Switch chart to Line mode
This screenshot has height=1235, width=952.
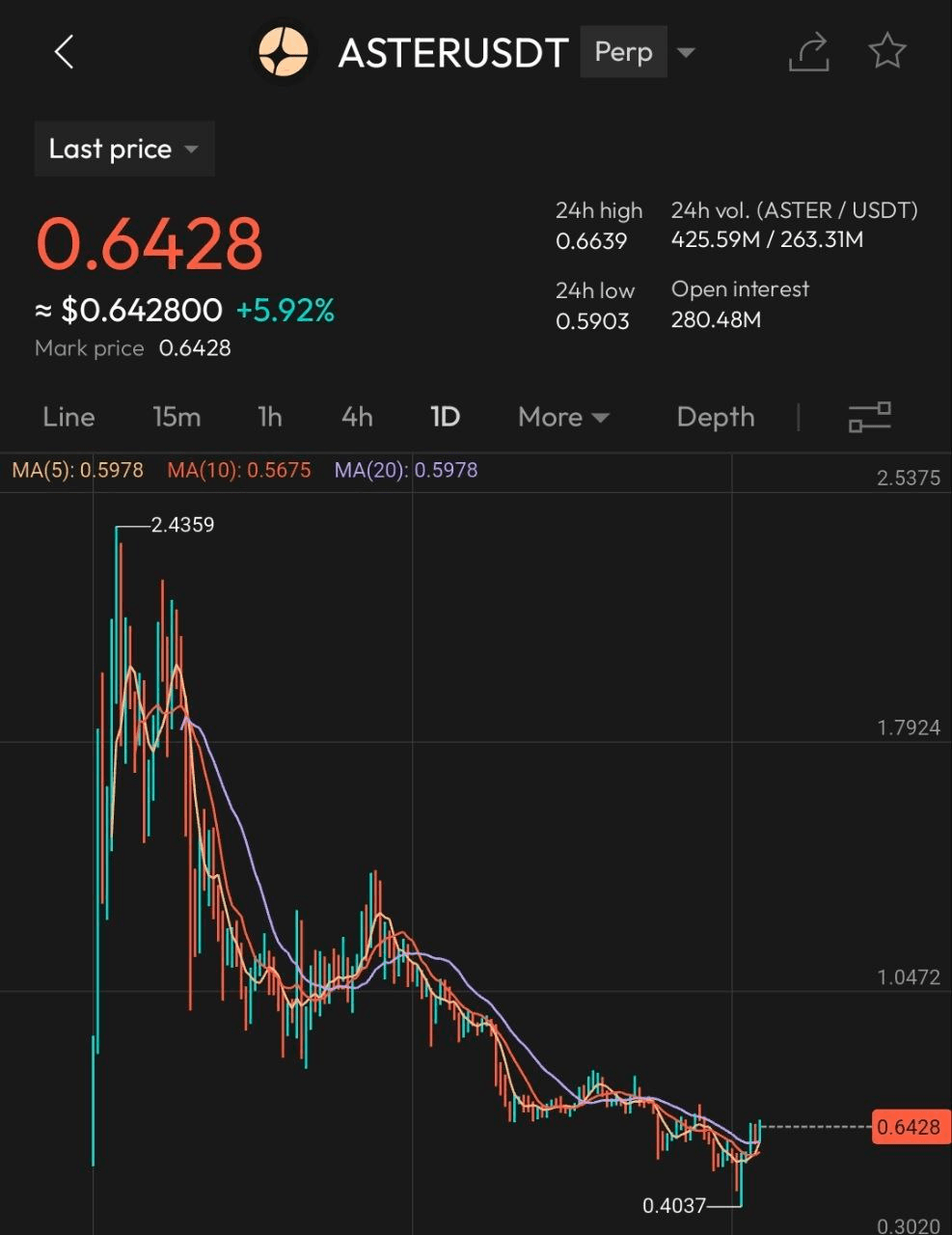tap(68, 417)
